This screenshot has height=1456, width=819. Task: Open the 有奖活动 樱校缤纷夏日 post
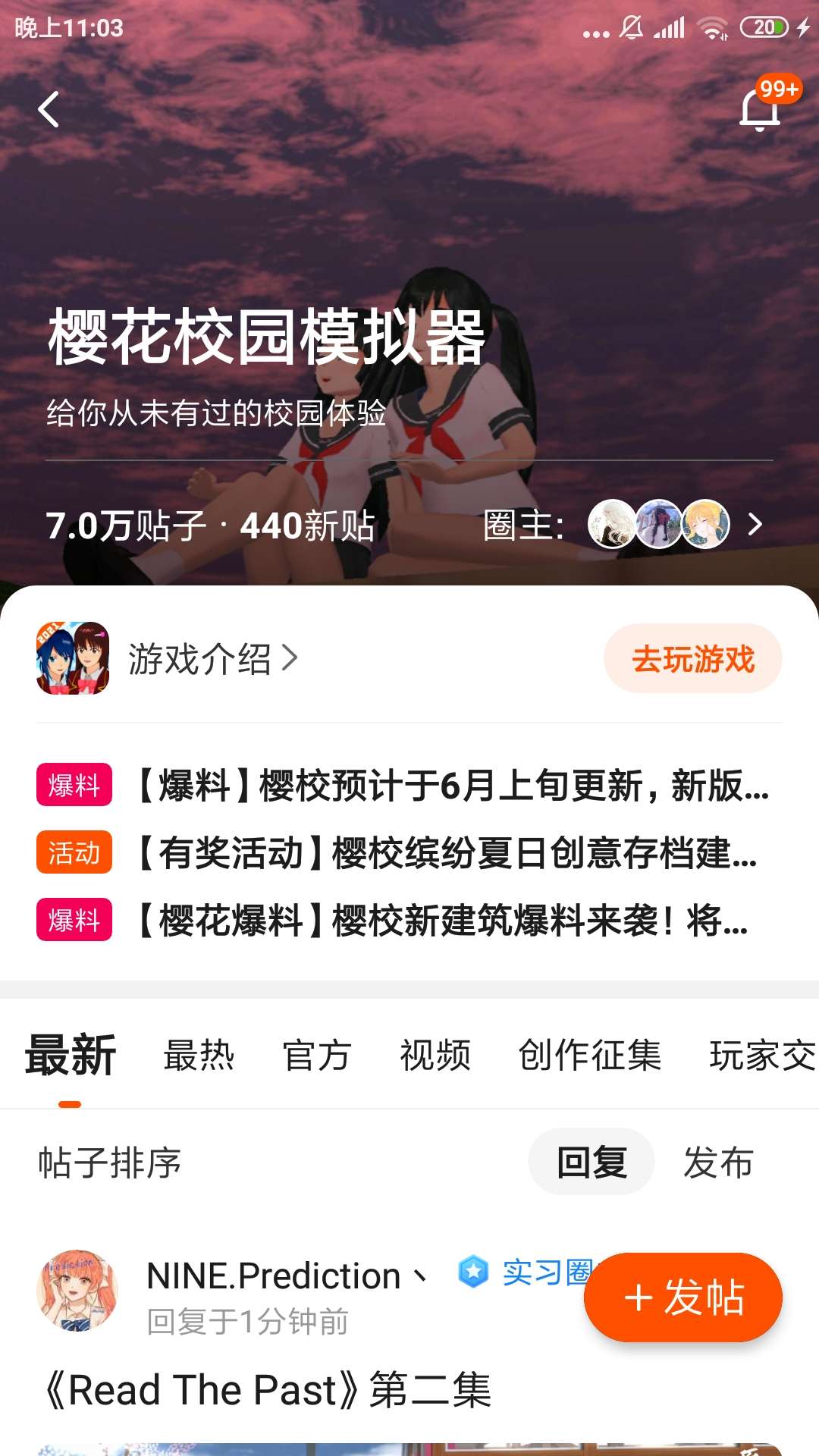pyautogui.click(x=398, y=852)
